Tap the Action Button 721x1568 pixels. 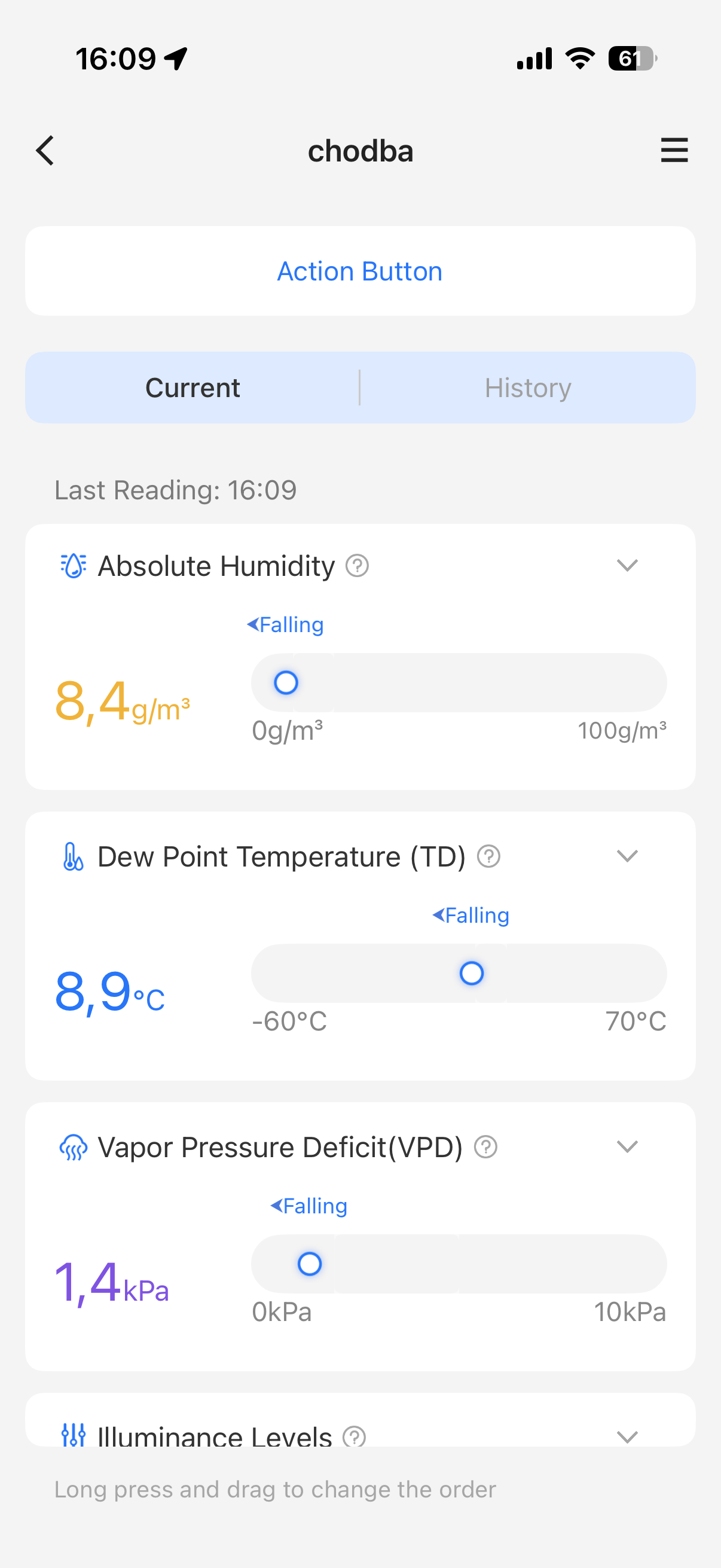[360, 271]
